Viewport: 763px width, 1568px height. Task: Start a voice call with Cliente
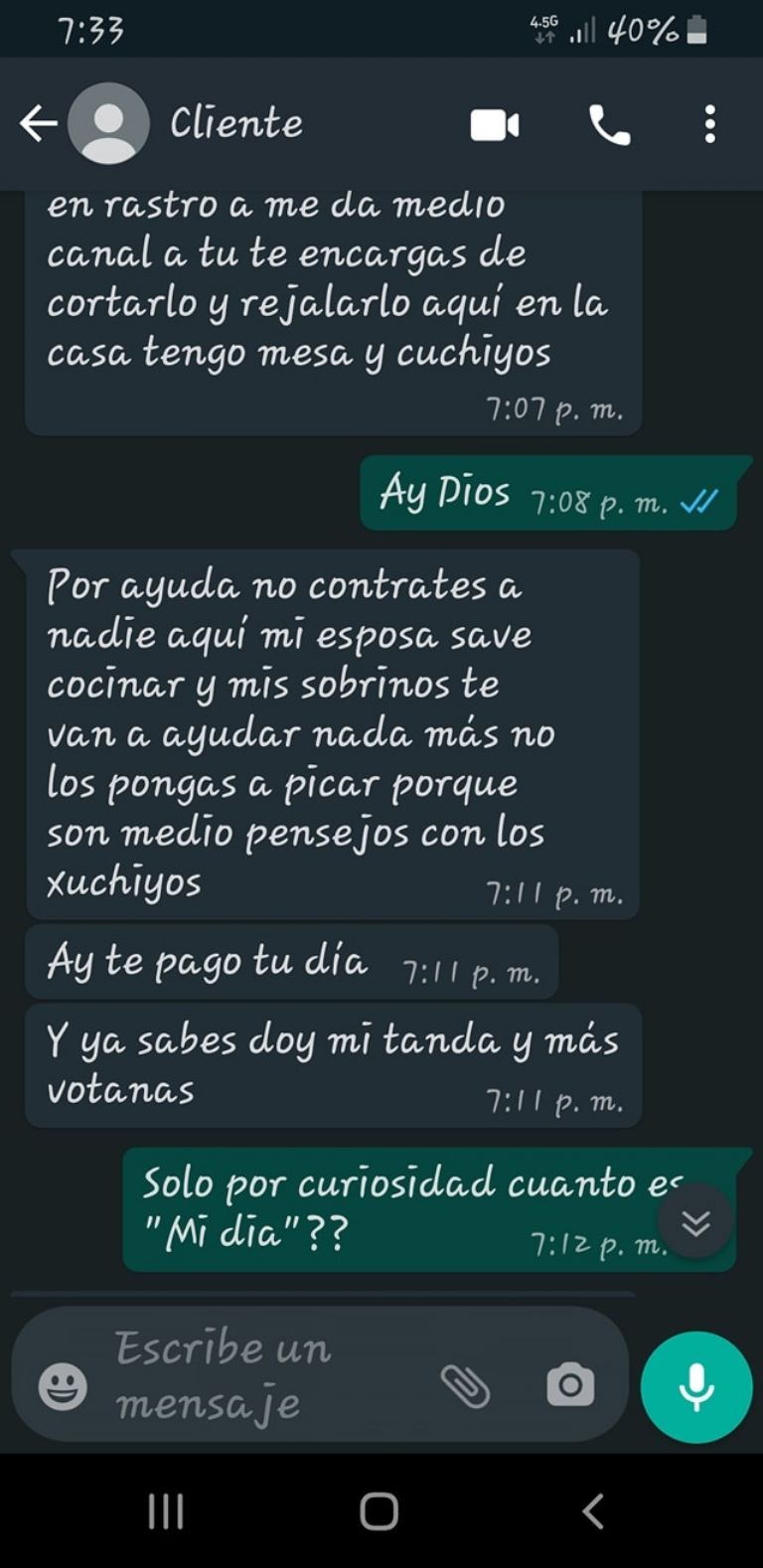tap(609, 125)
